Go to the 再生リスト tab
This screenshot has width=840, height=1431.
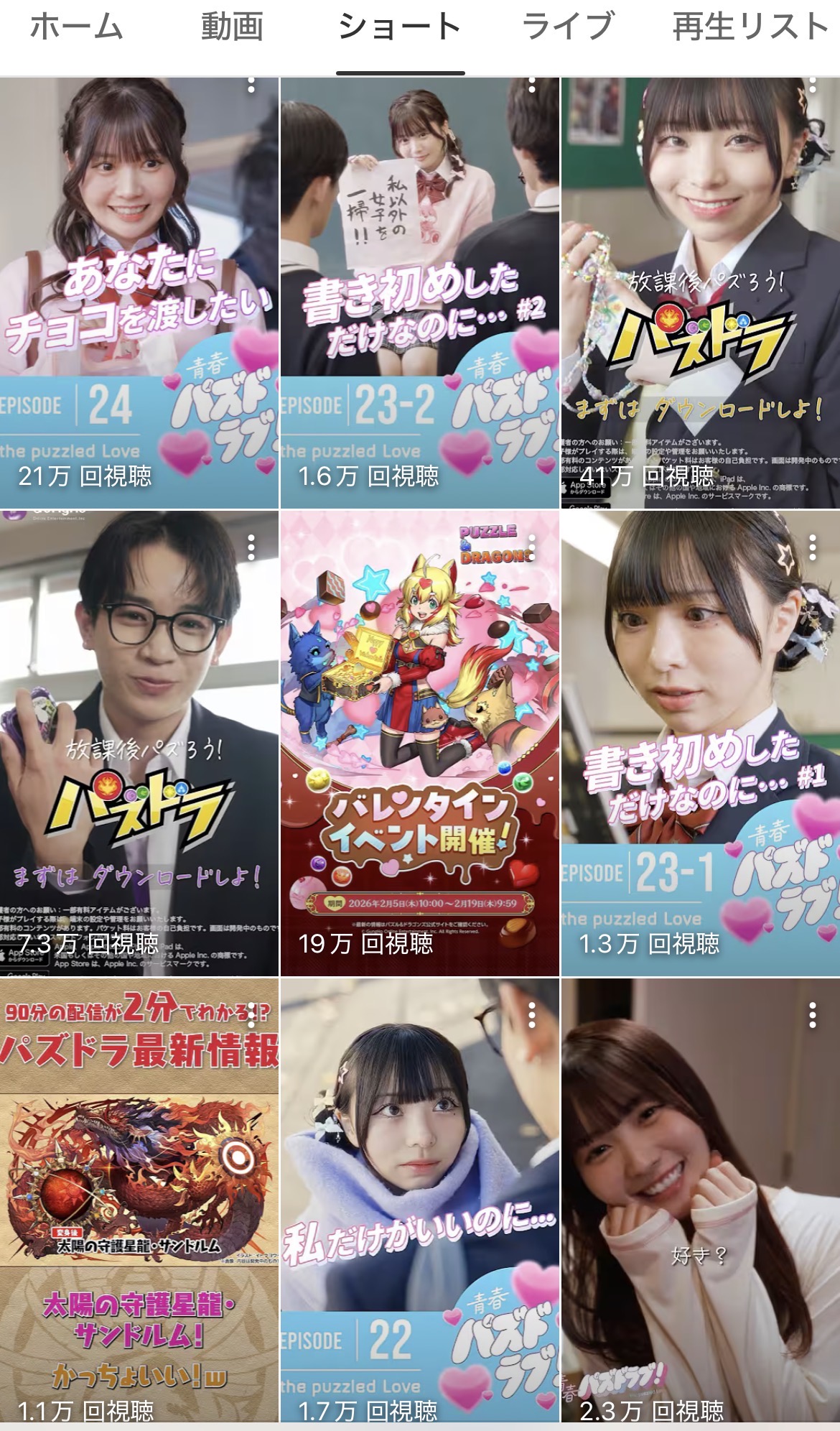coord(750,27)
